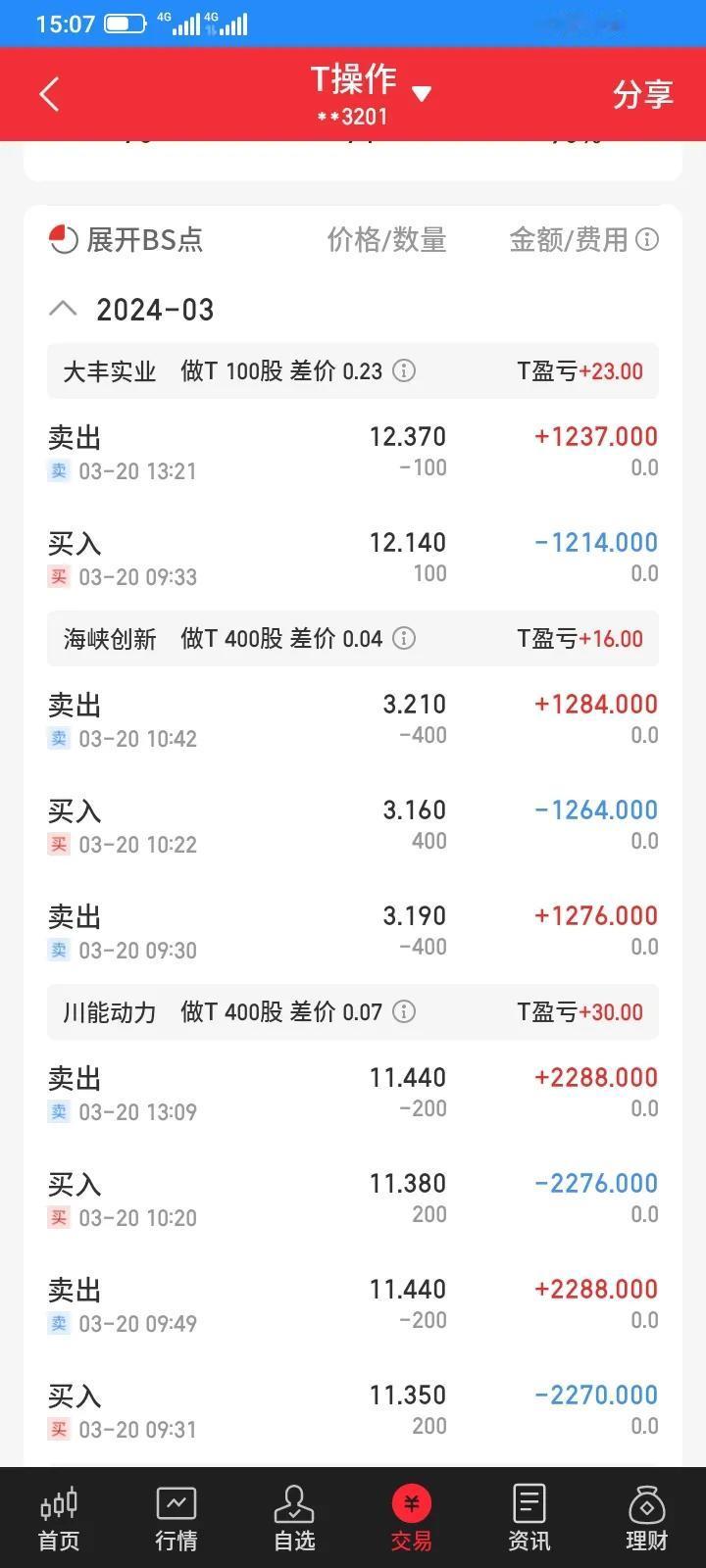Viewport: 706px width, 1568px height.
Task: Open the 海峡创新 买入 record at 10:22
Action: point(353,825)
